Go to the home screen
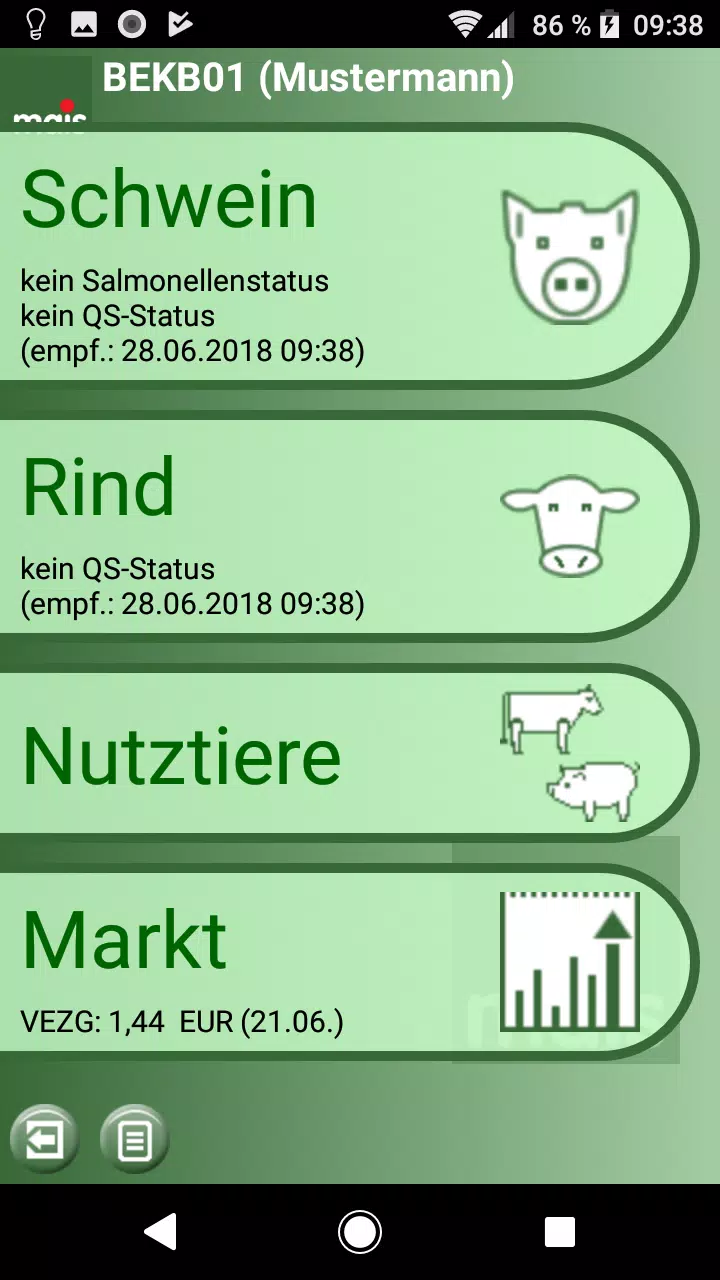 click(x=360, y=1232)
